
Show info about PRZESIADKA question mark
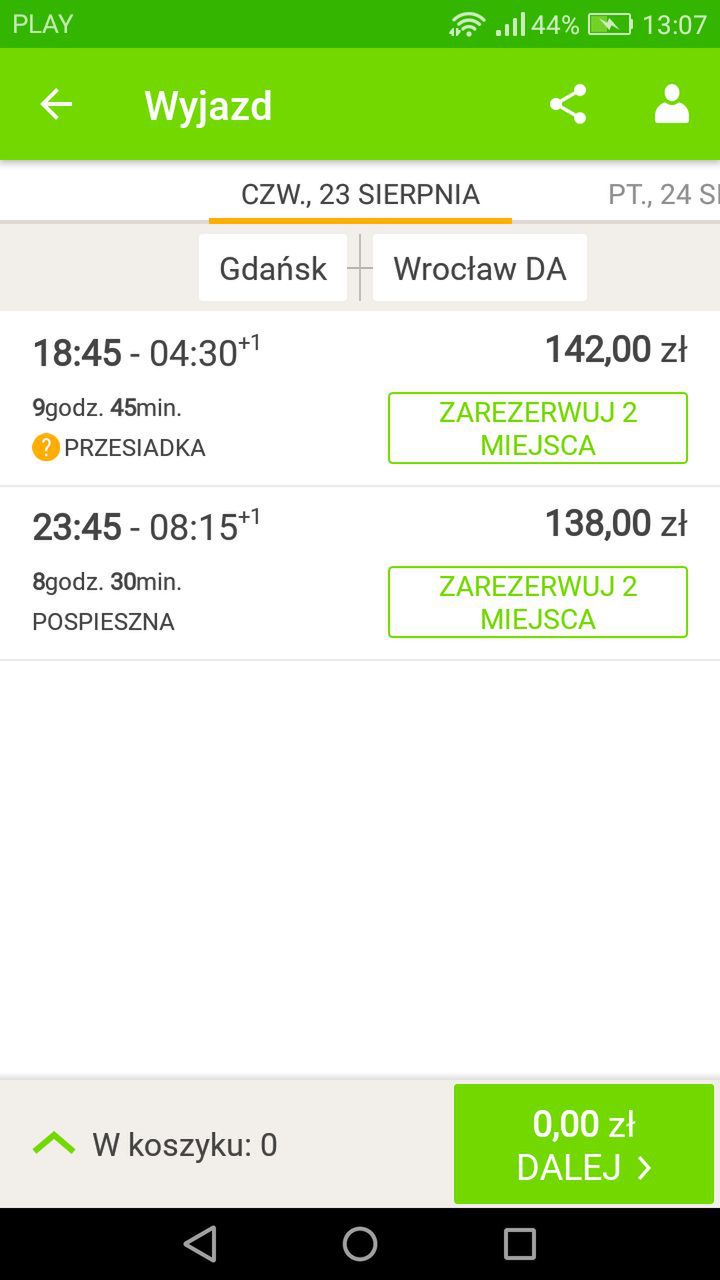(x=46, y=447)
